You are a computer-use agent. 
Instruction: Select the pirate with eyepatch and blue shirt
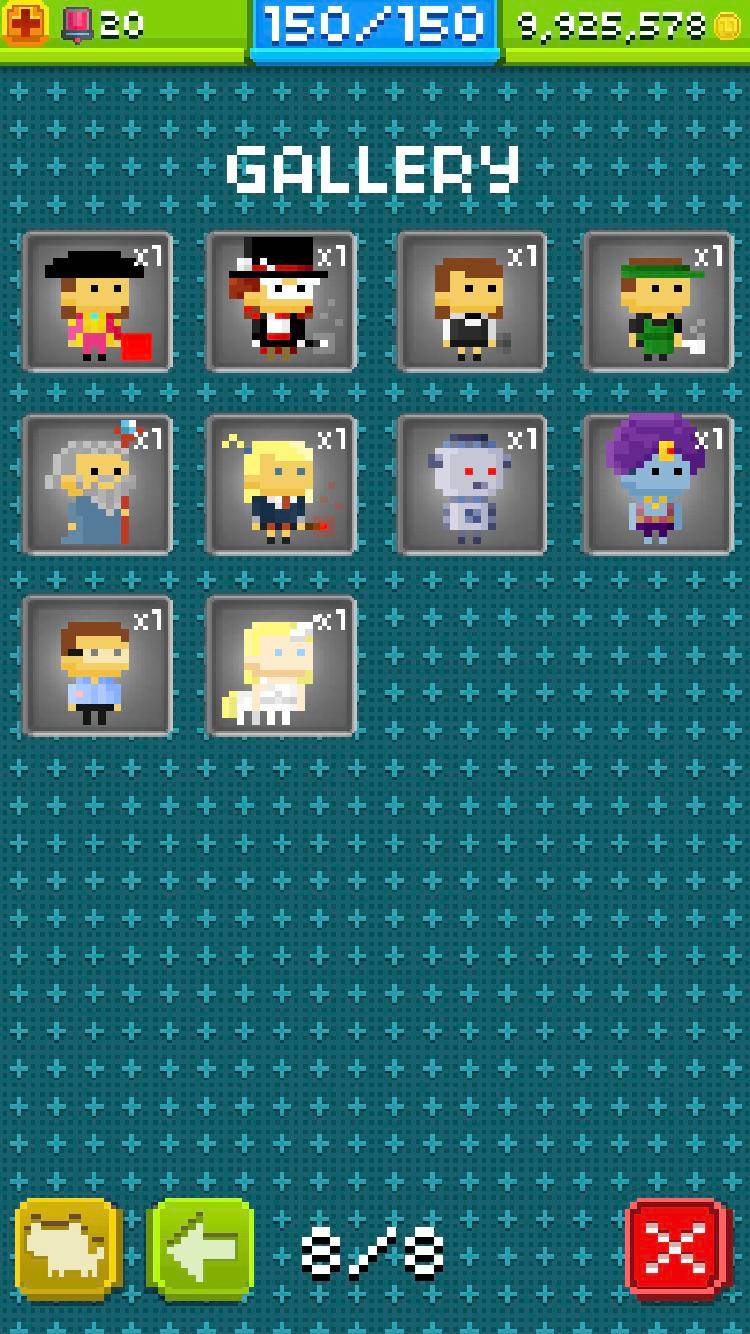tap(97, 664)
